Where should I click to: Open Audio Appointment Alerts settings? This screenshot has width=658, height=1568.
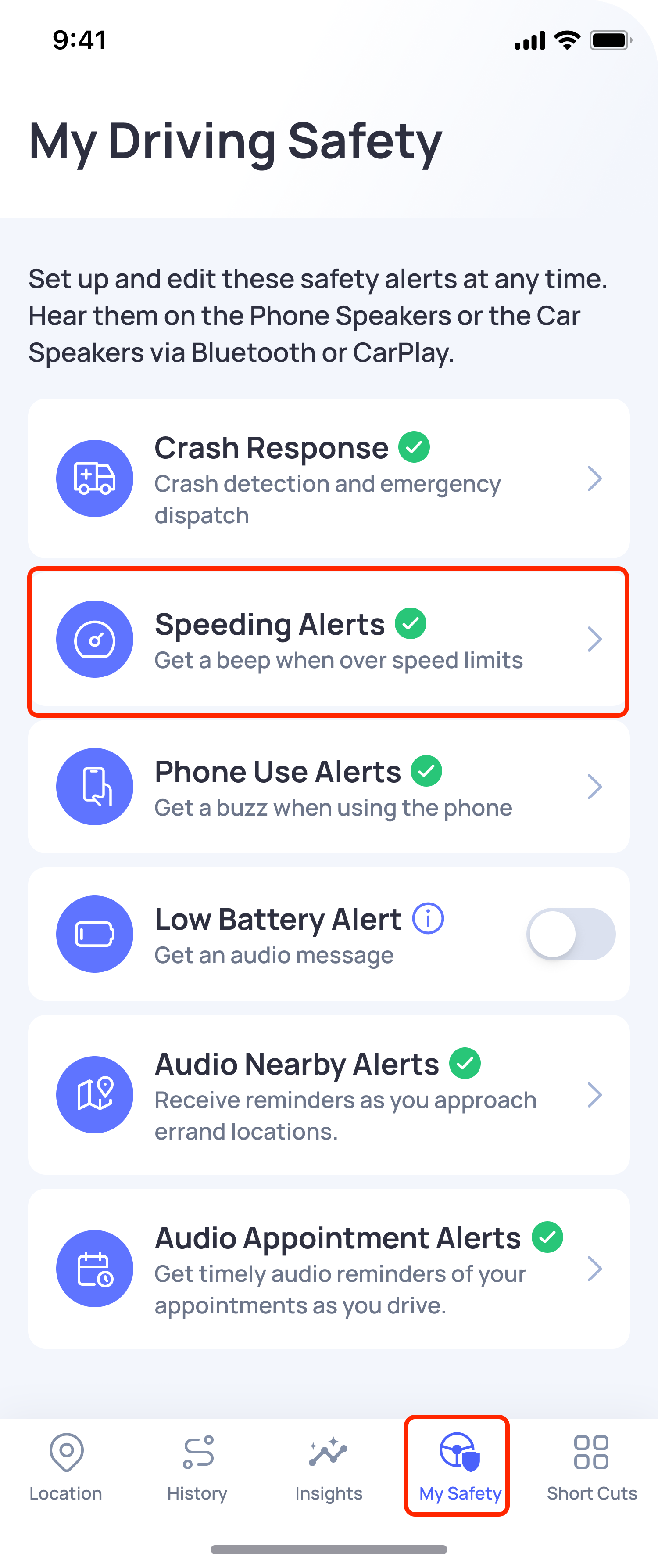(329, 1269)
